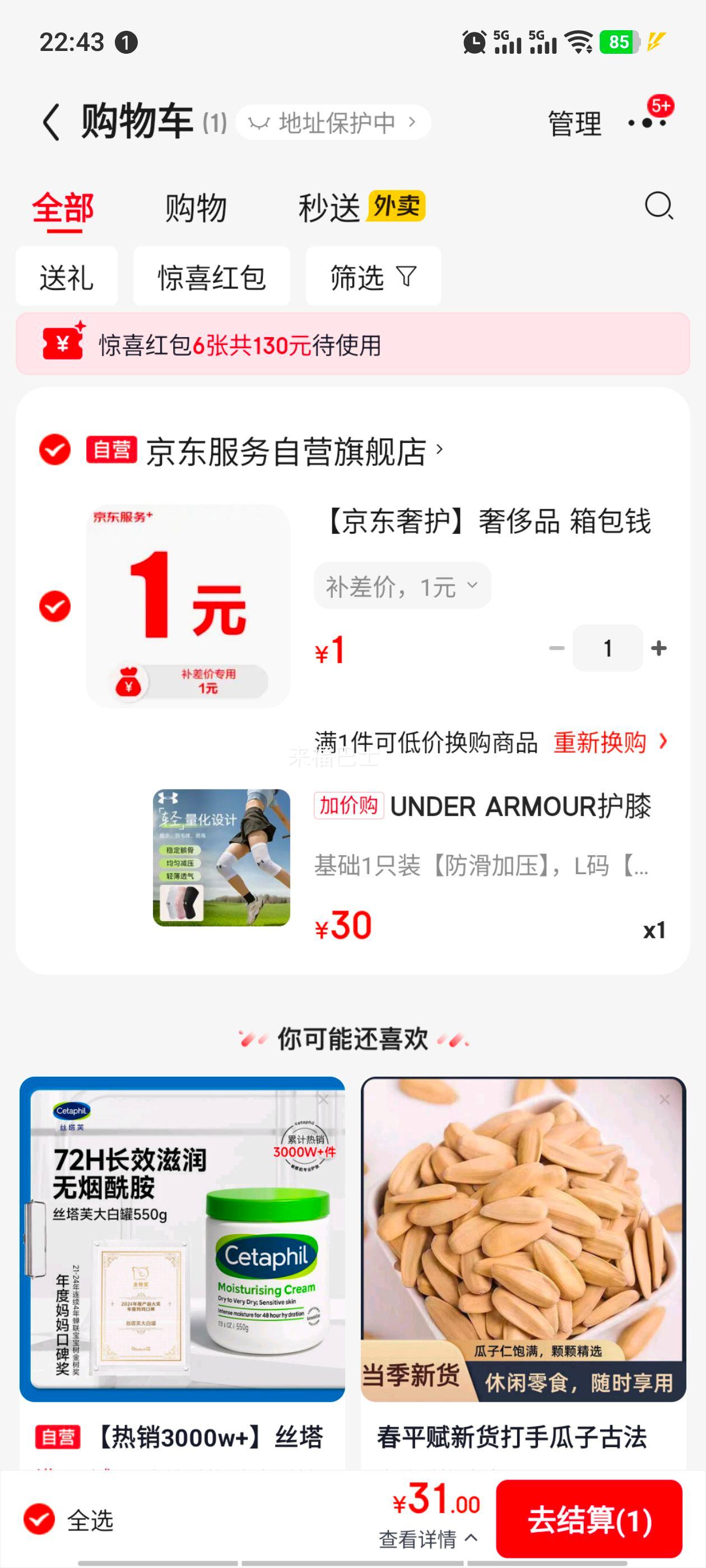706x1568 pixels.
Task: Tap the red packet icon in the coupon banner
Action: pyautogui.click(x=63, y=344)
